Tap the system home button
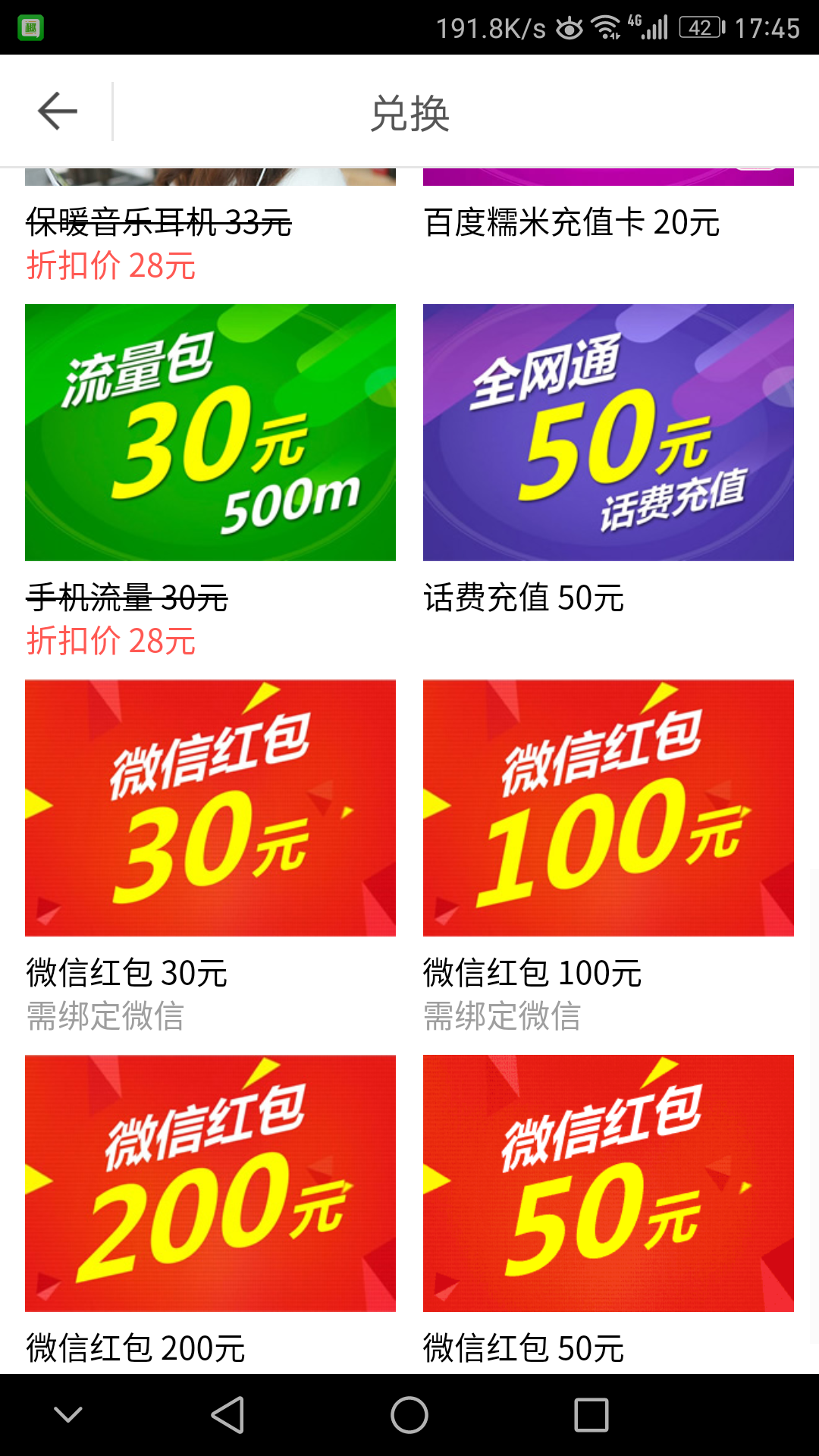Screen dimensions: 819x1456 (x=409, y=1415)
